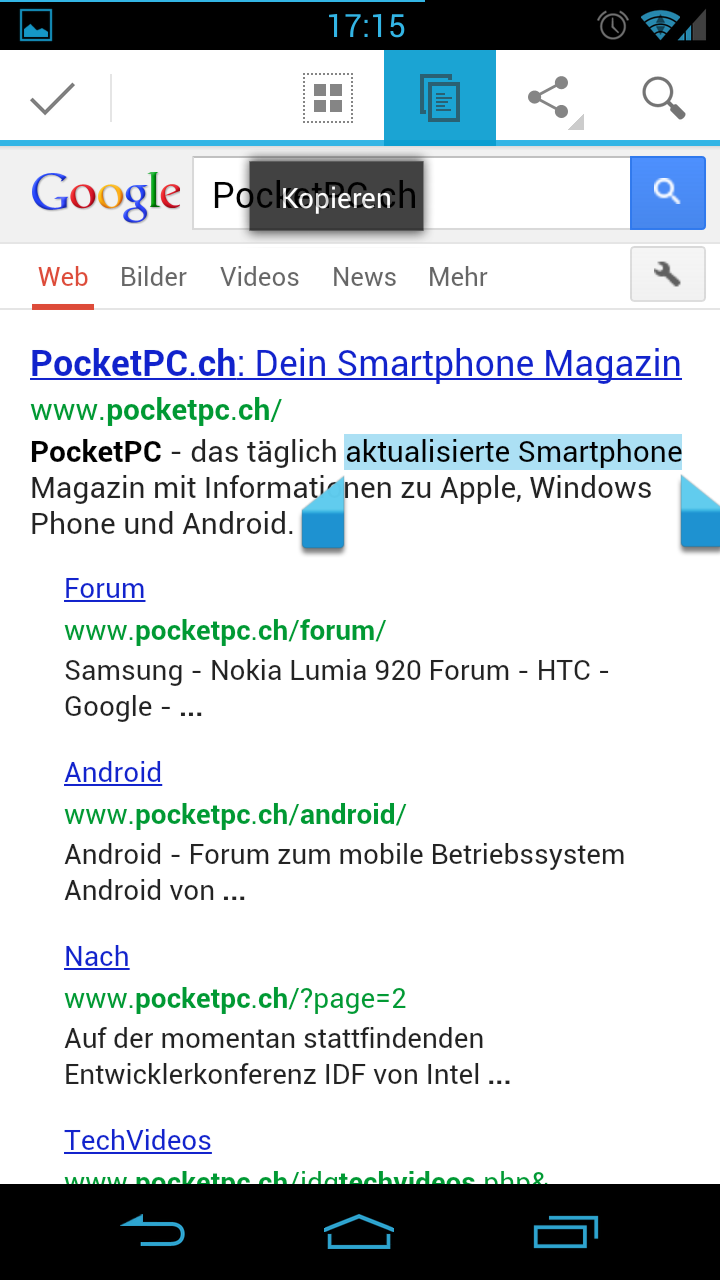Open the recent apps button
720x1280 pixels.
click(x=566, y=1232)
